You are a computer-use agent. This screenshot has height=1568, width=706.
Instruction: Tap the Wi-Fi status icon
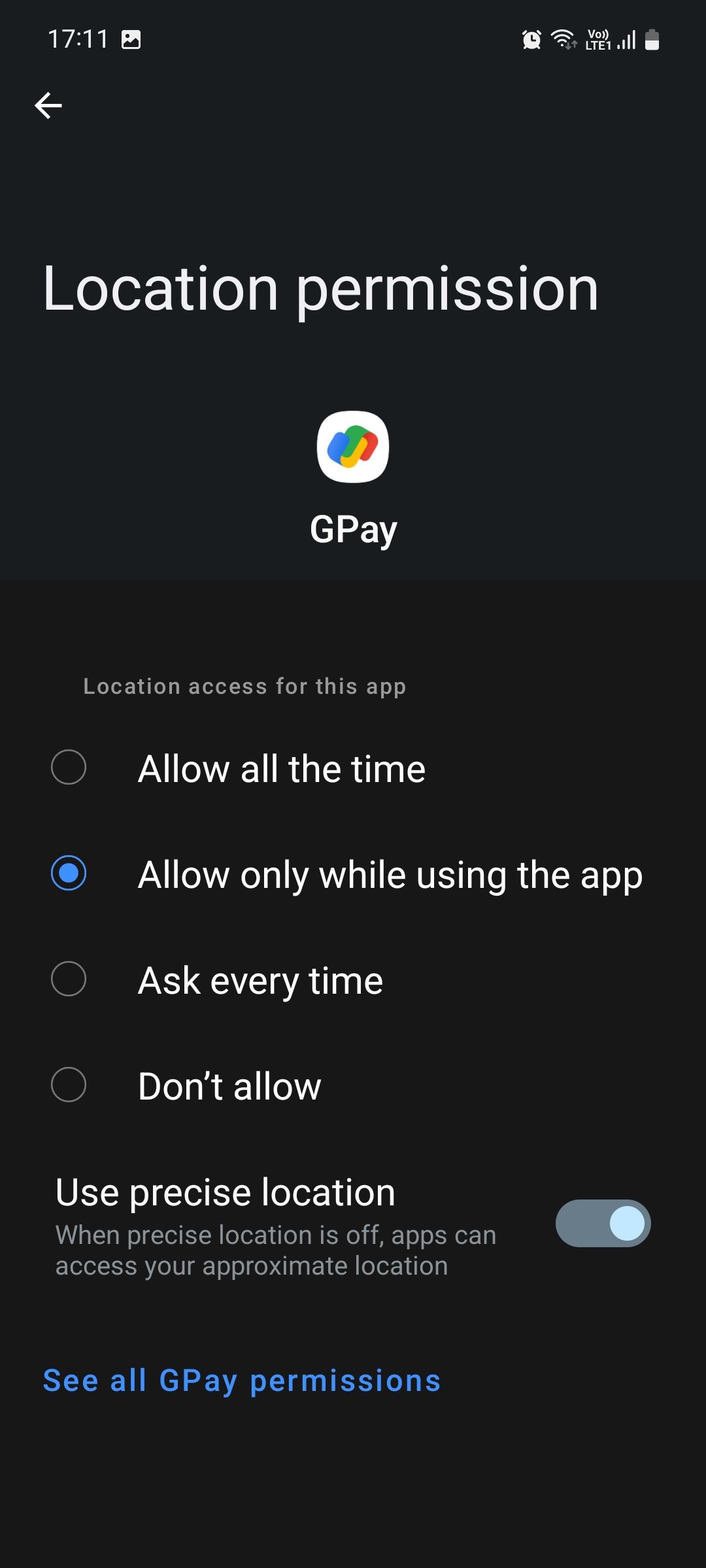(x=563, y=40)
